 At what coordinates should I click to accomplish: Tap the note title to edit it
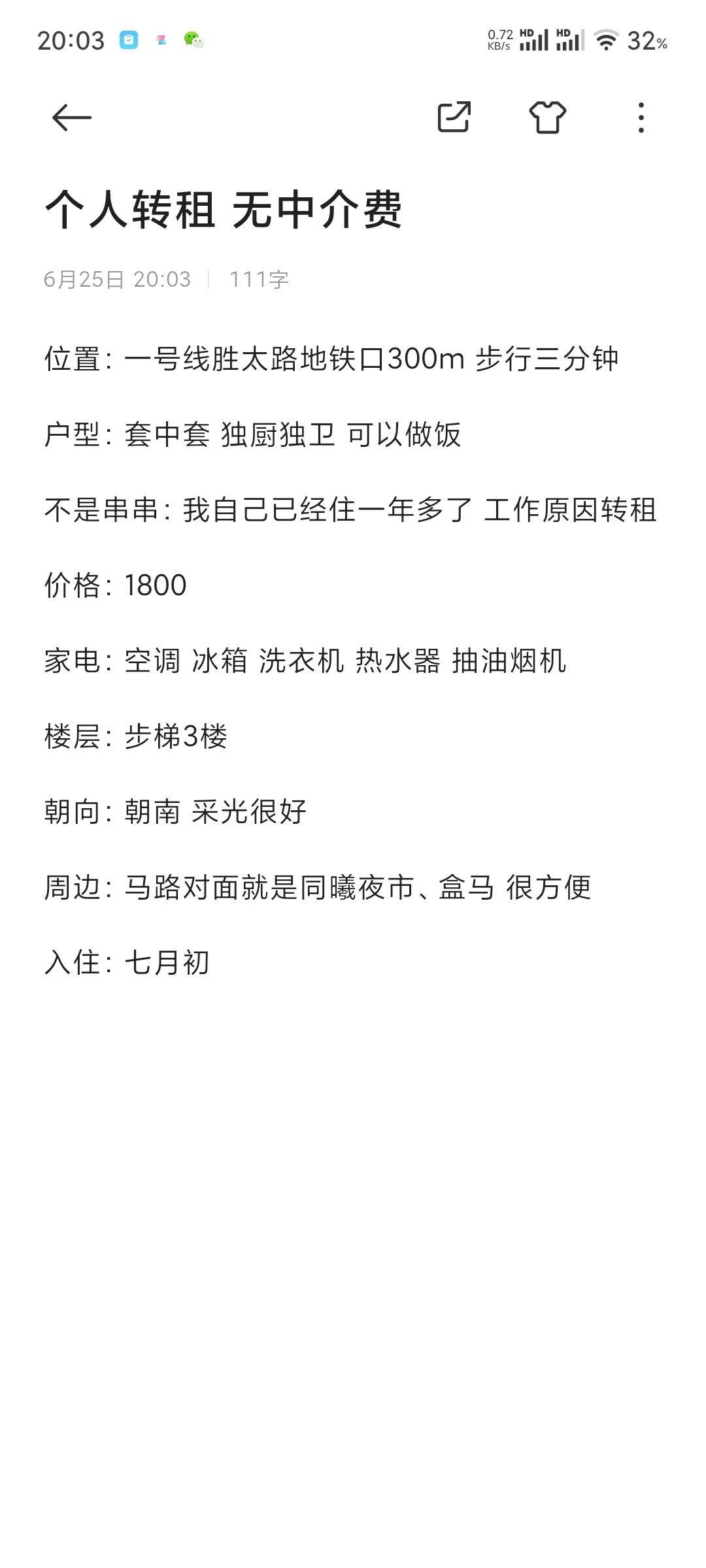coord(224,210)
